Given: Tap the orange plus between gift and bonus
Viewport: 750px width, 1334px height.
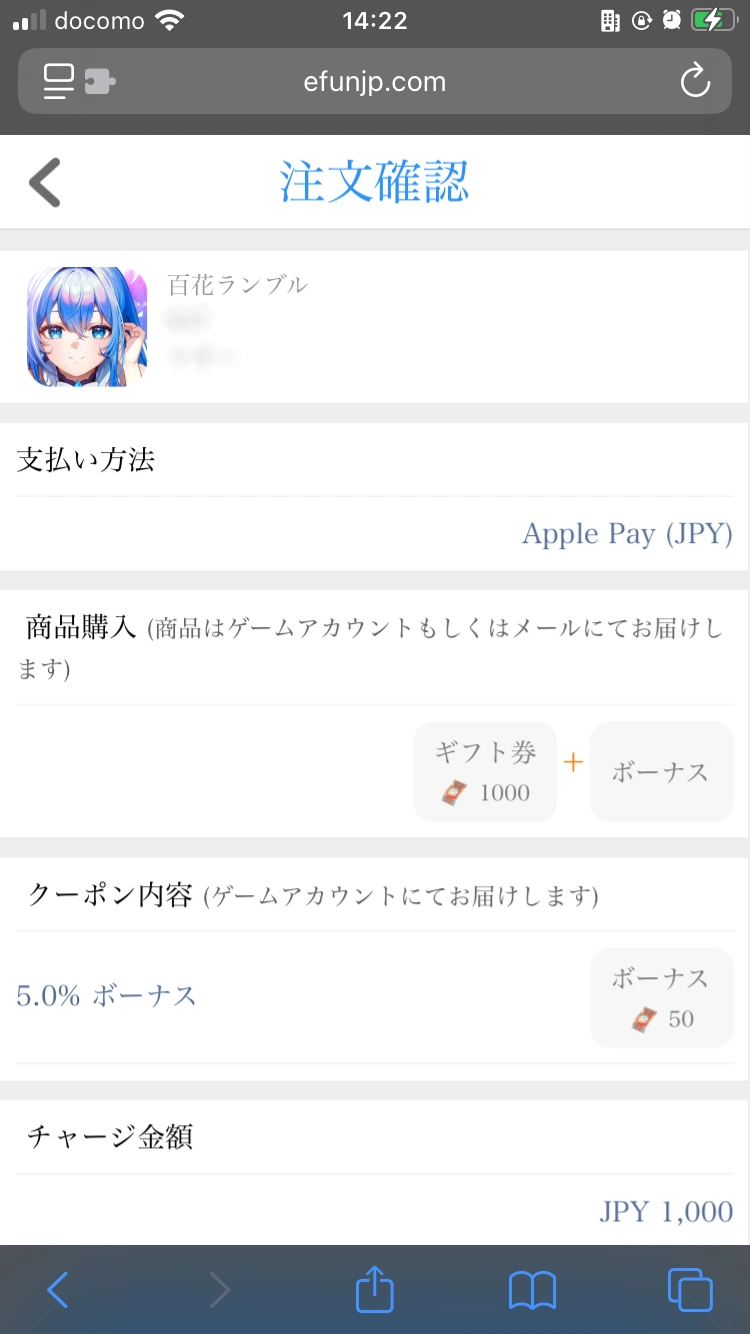Looking at the screenshot, I should [573, 762].
